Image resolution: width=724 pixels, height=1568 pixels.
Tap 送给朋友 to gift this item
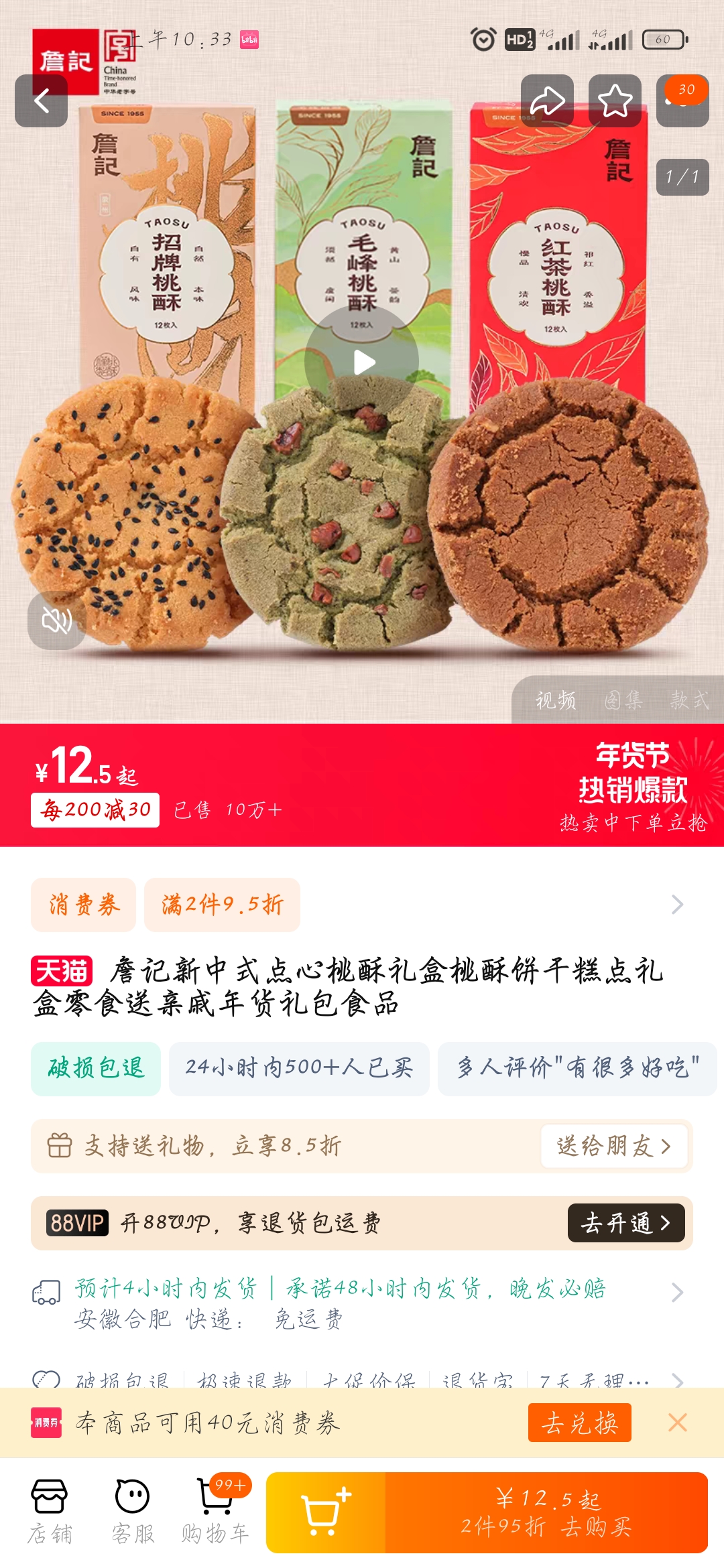[614, 1146]
